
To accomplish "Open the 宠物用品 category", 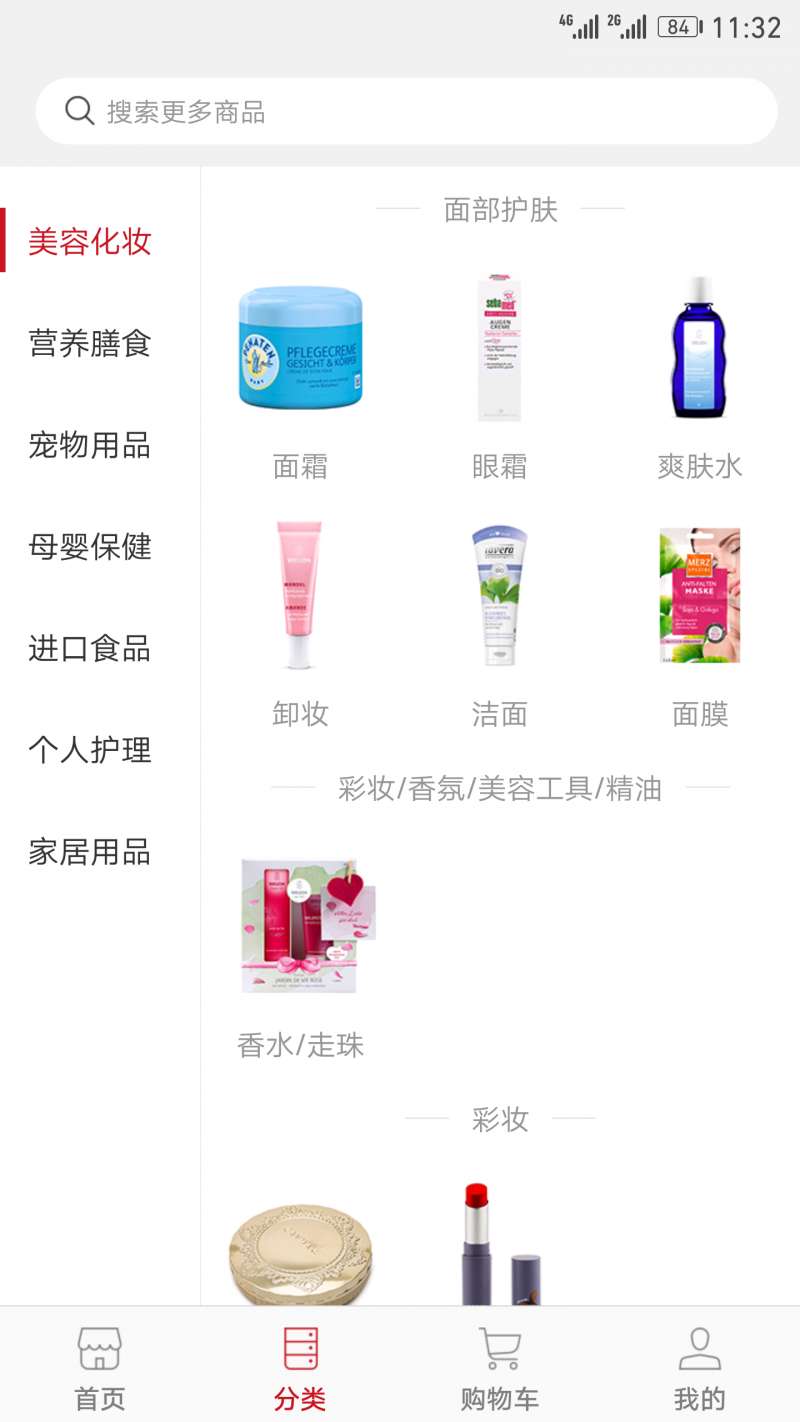I will (90, 445).
